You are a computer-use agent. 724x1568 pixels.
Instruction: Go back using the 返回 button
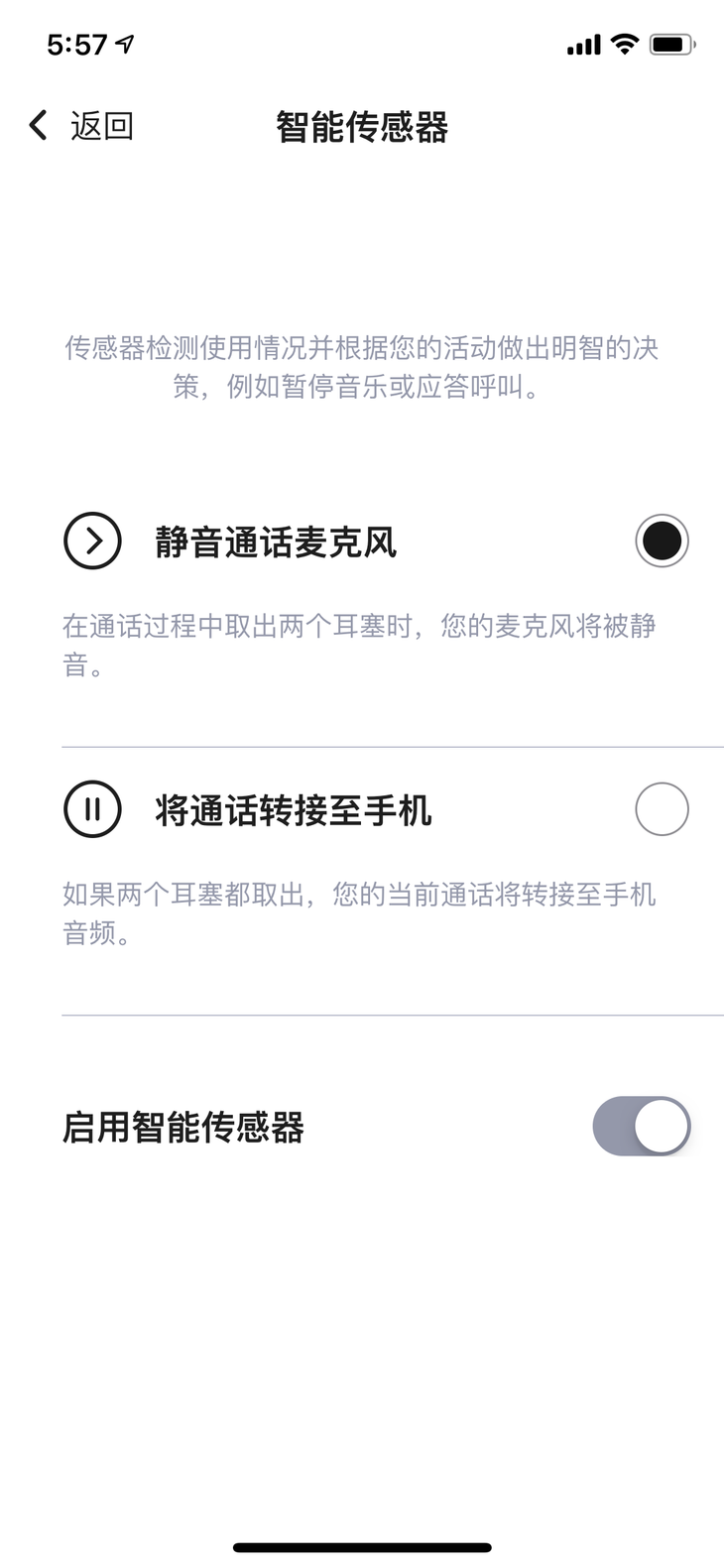81,126
